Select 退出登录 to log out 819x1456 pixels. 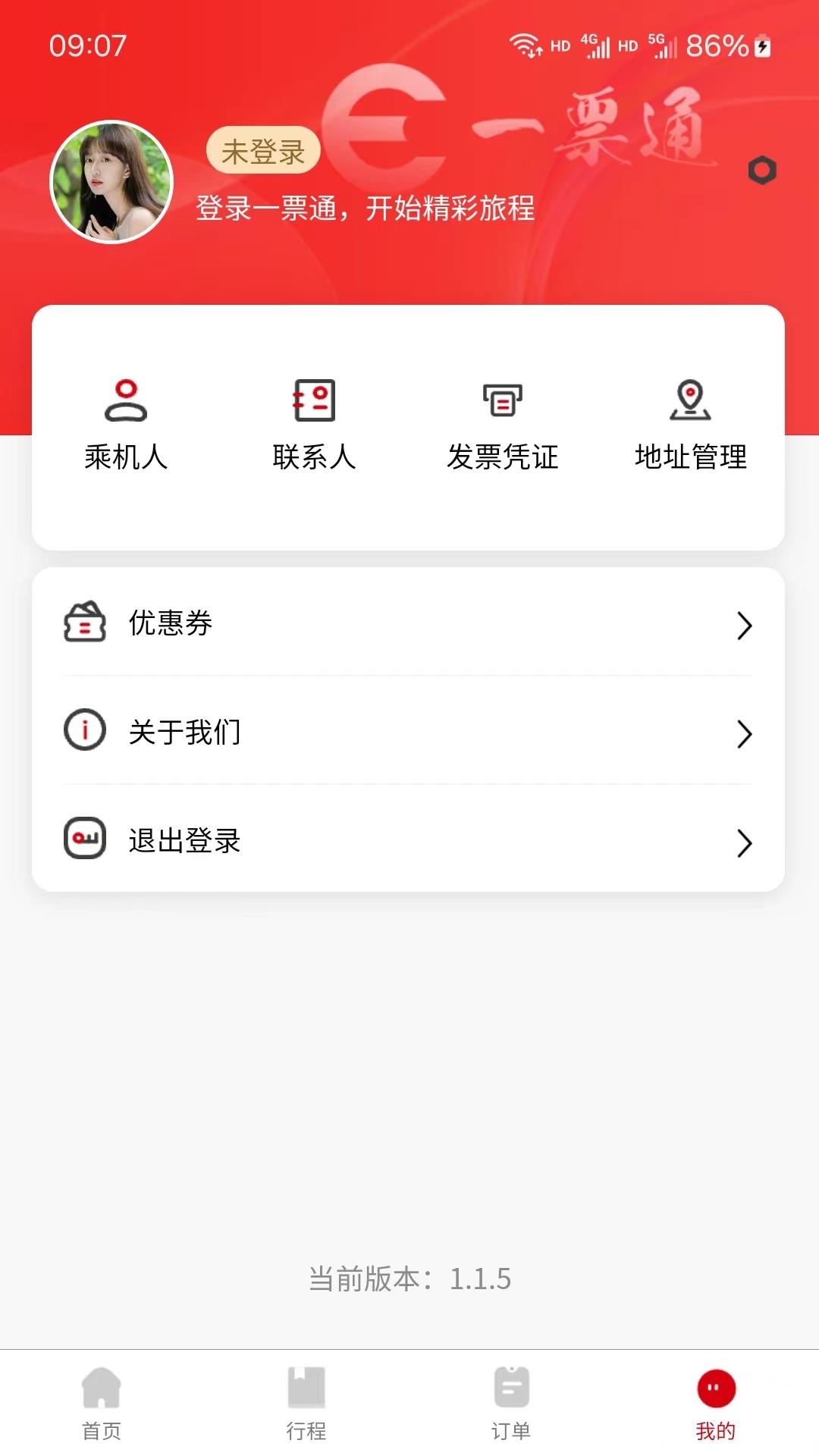408,840
